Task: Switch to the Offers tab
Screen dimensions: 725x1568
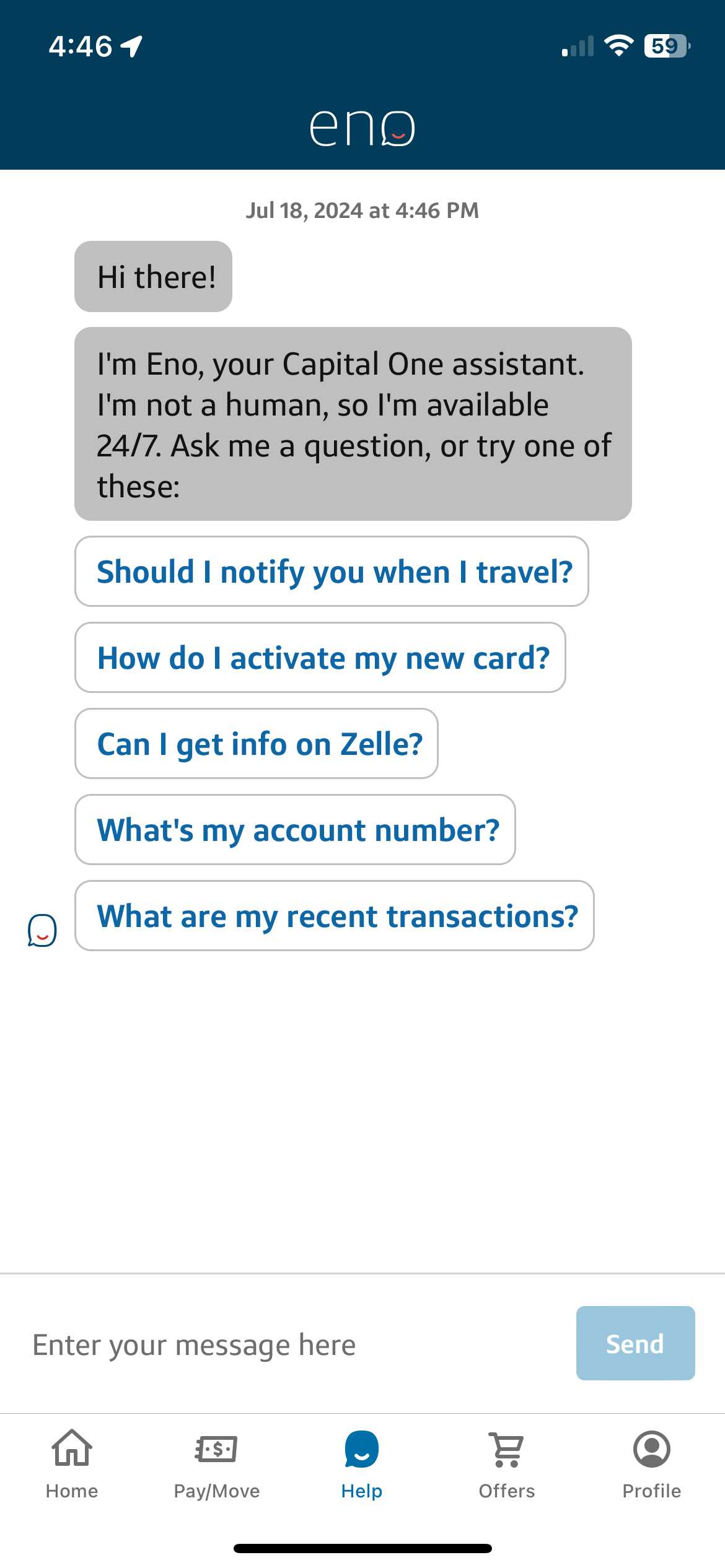Action: (x=507, y=1464)
